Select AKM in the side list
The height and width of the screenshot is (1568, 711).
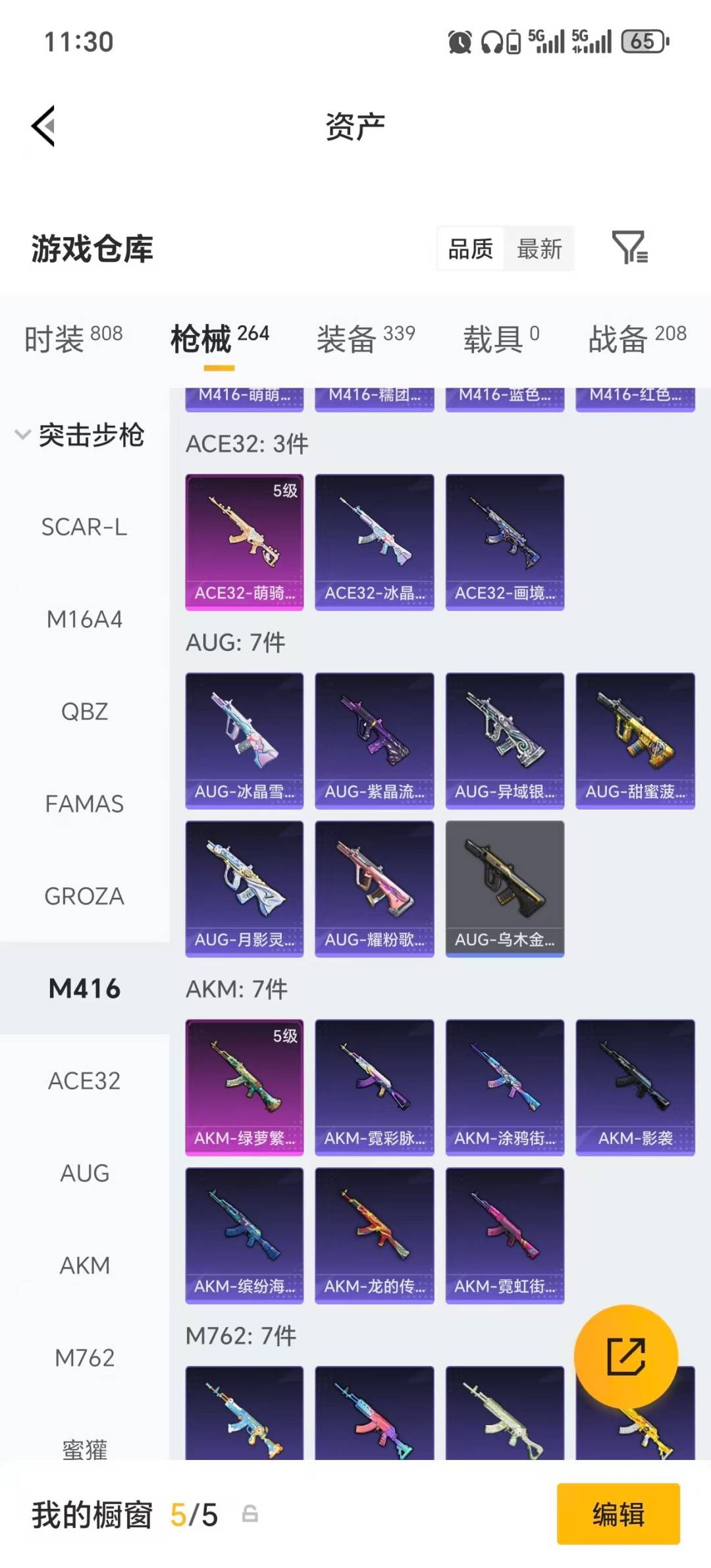point(84,1265)
